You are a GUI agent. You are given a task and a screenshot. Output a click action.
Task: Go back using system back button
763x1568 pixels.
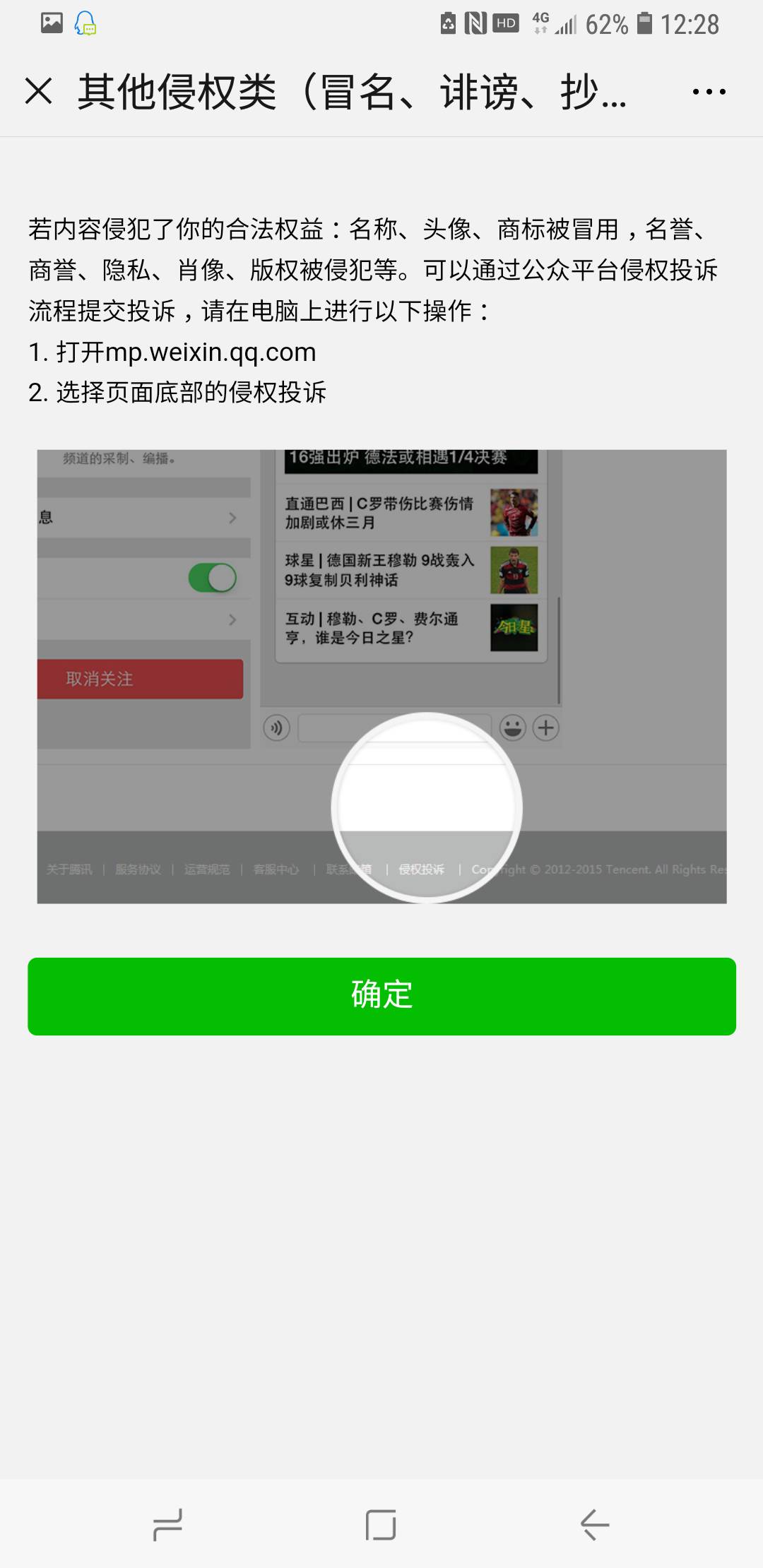pyautogui.click(x=595, y=1524)
